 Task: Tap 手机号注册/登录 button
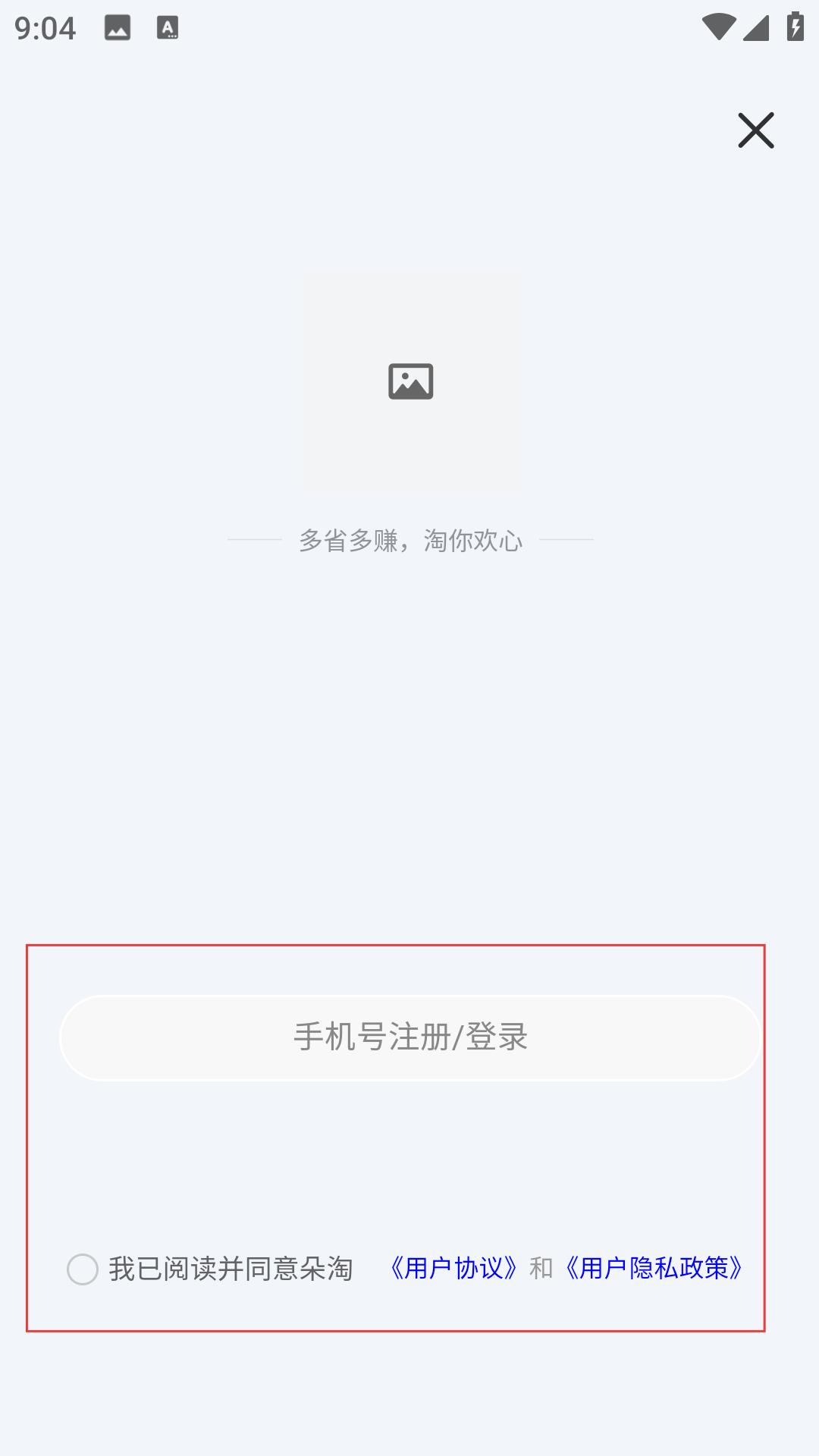(410, 1037)
